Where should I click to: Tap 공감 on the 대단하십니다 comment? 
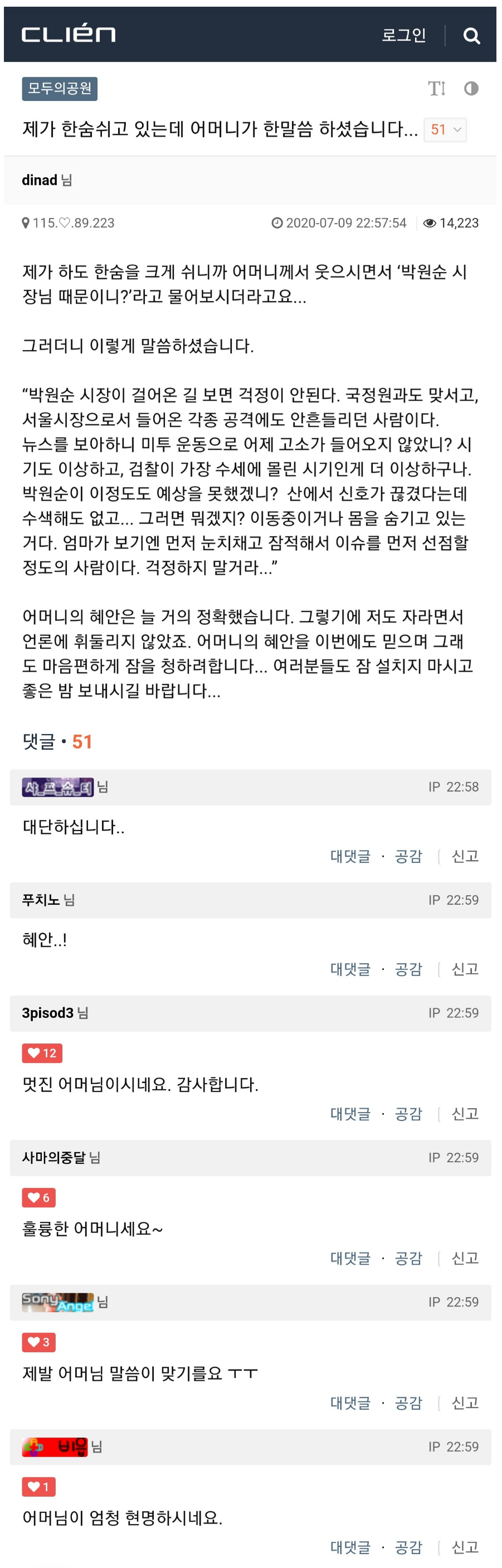(x=408, y=856)
